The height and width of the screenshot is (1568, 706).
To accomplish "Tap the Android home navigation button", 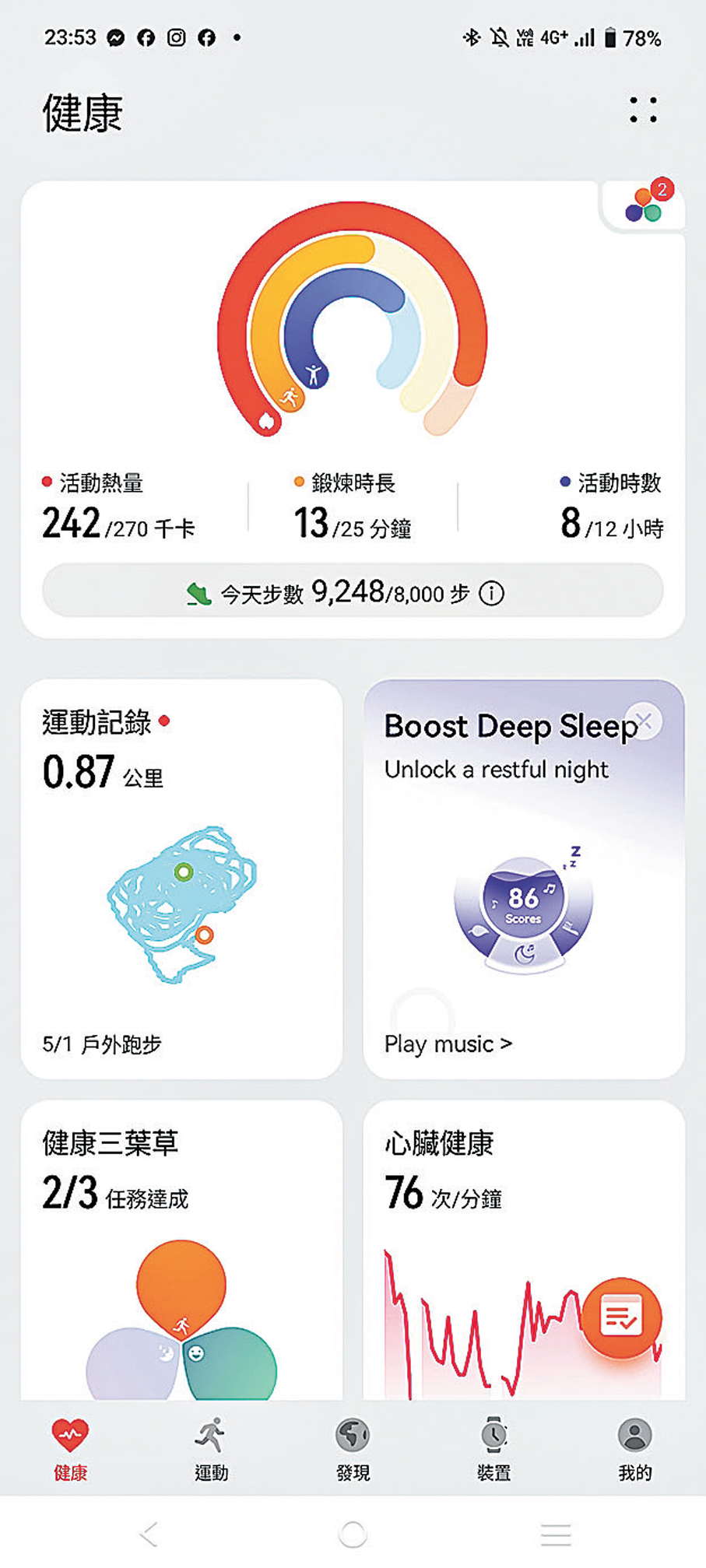I will pyautogui.click(x=352, y=1532).
